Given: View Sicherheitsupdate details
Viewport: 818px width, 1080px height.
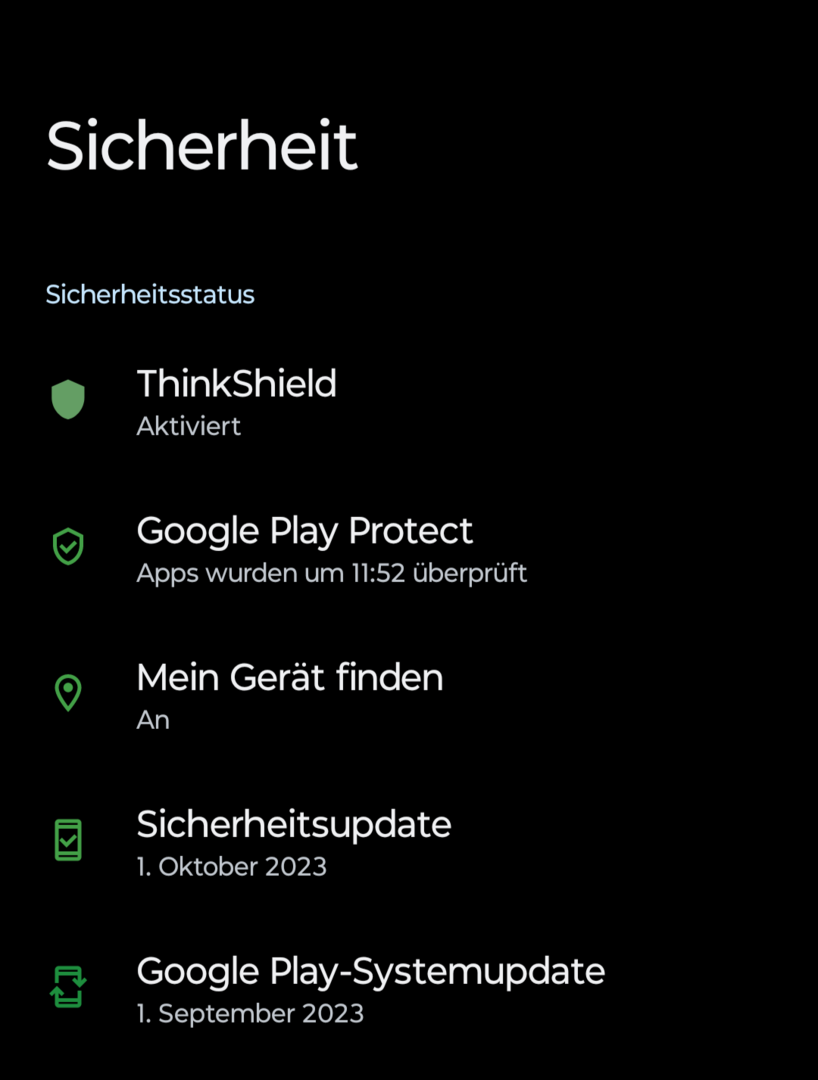Looking at the screenshot, I should (294, 841).
